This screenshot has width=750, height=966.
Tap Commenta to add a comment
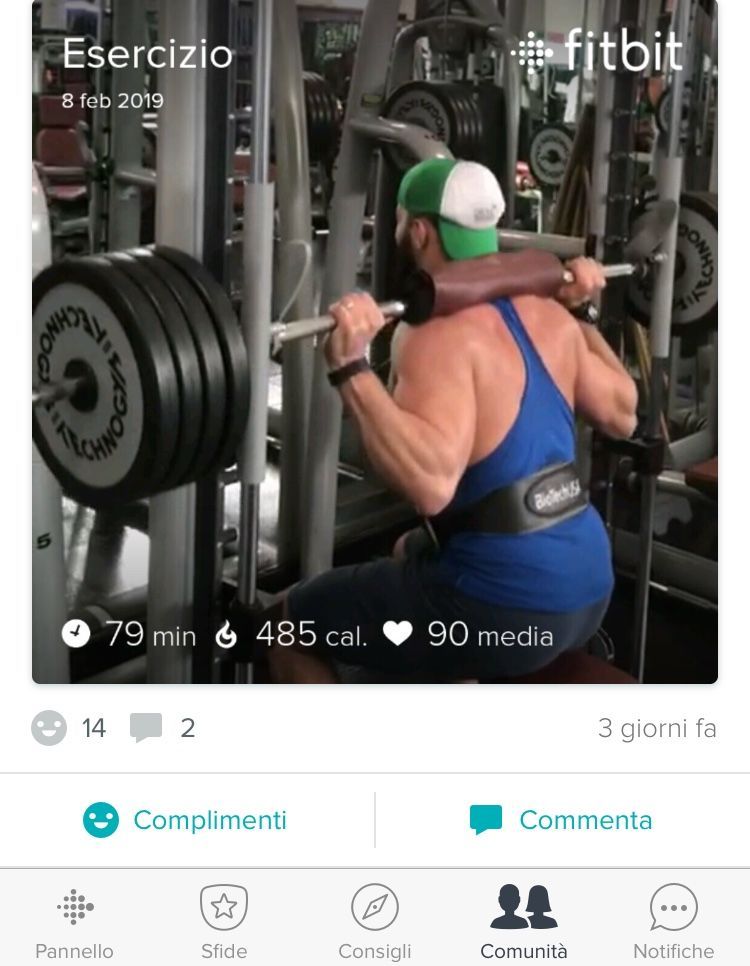562,820
